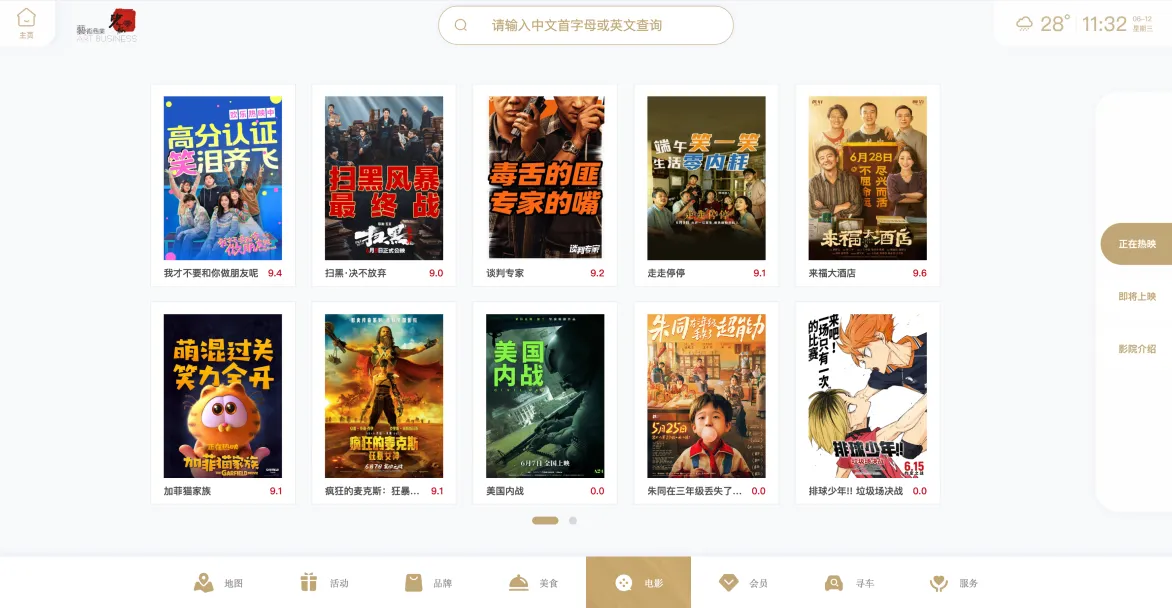Switch to the 影院介绍 tab
1172x608 pixels.
point(1137,349)
